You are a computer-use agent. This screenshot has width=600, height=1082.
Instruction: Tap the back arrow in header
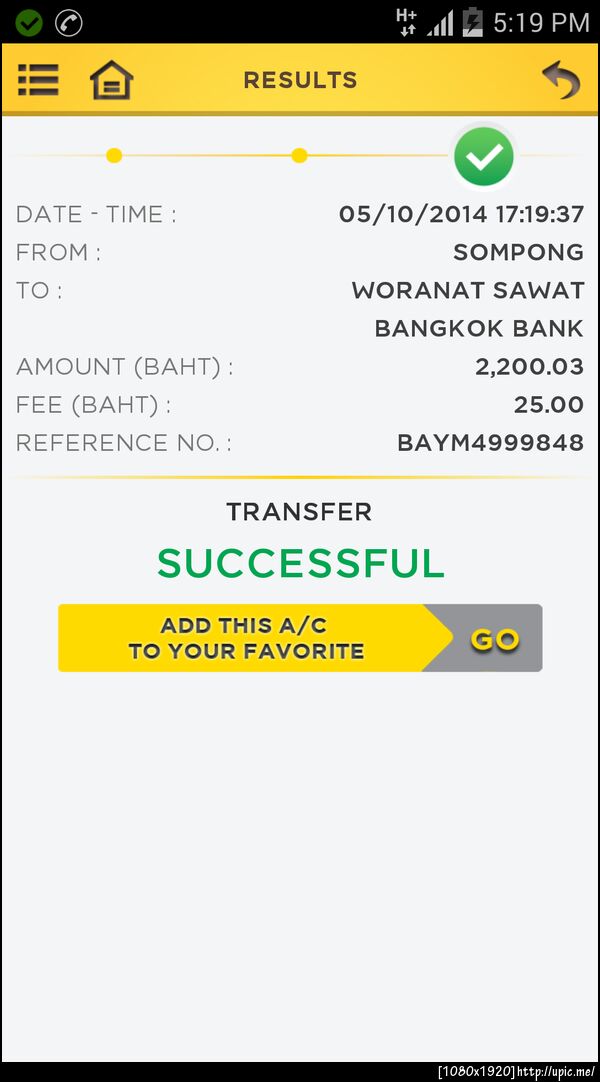pyautogui.click(x=560, y=80)
